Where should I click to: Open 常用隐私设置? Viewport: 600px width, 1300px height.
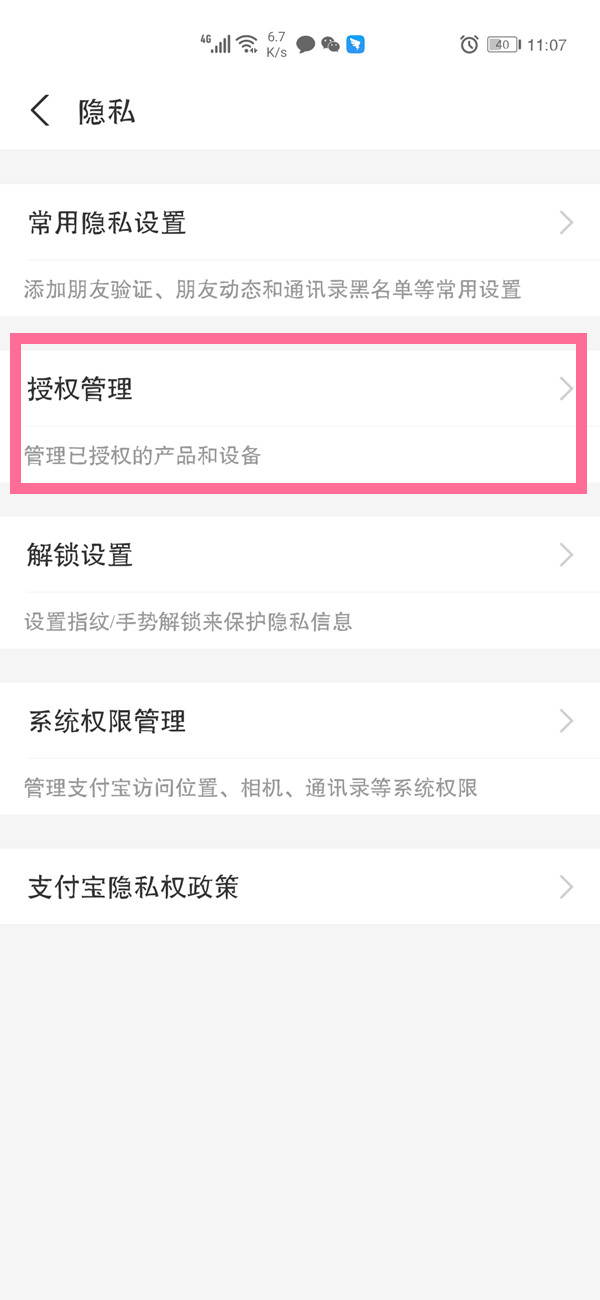point(300,223)
